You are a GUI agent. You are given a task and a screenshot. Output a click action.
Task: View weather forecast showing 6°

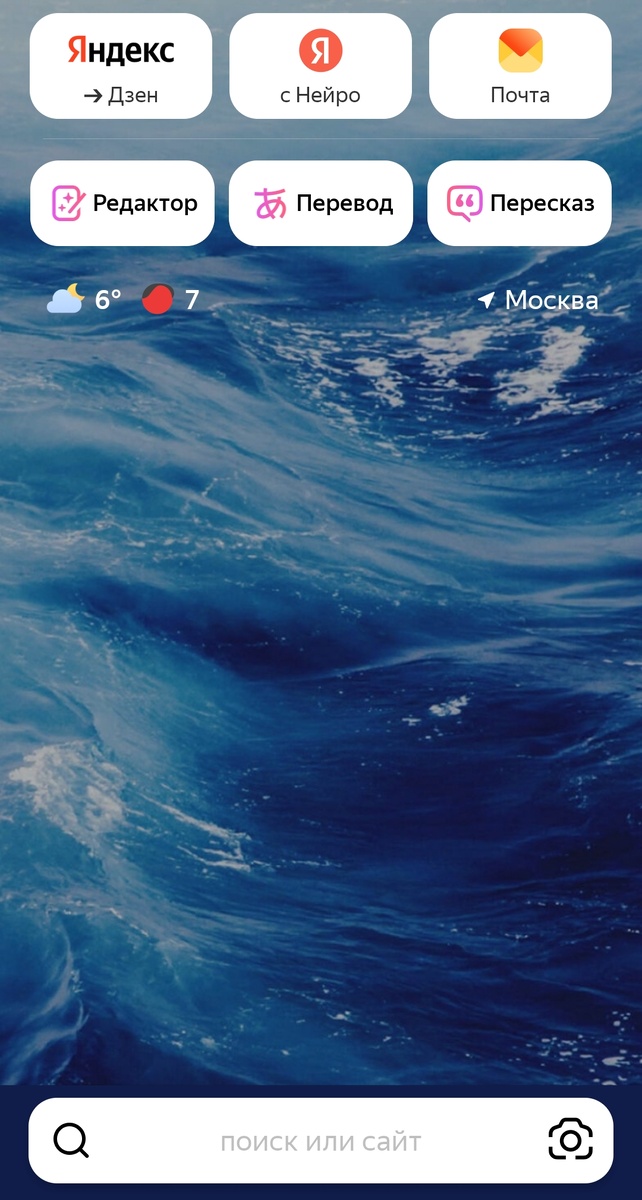[84, 299]
